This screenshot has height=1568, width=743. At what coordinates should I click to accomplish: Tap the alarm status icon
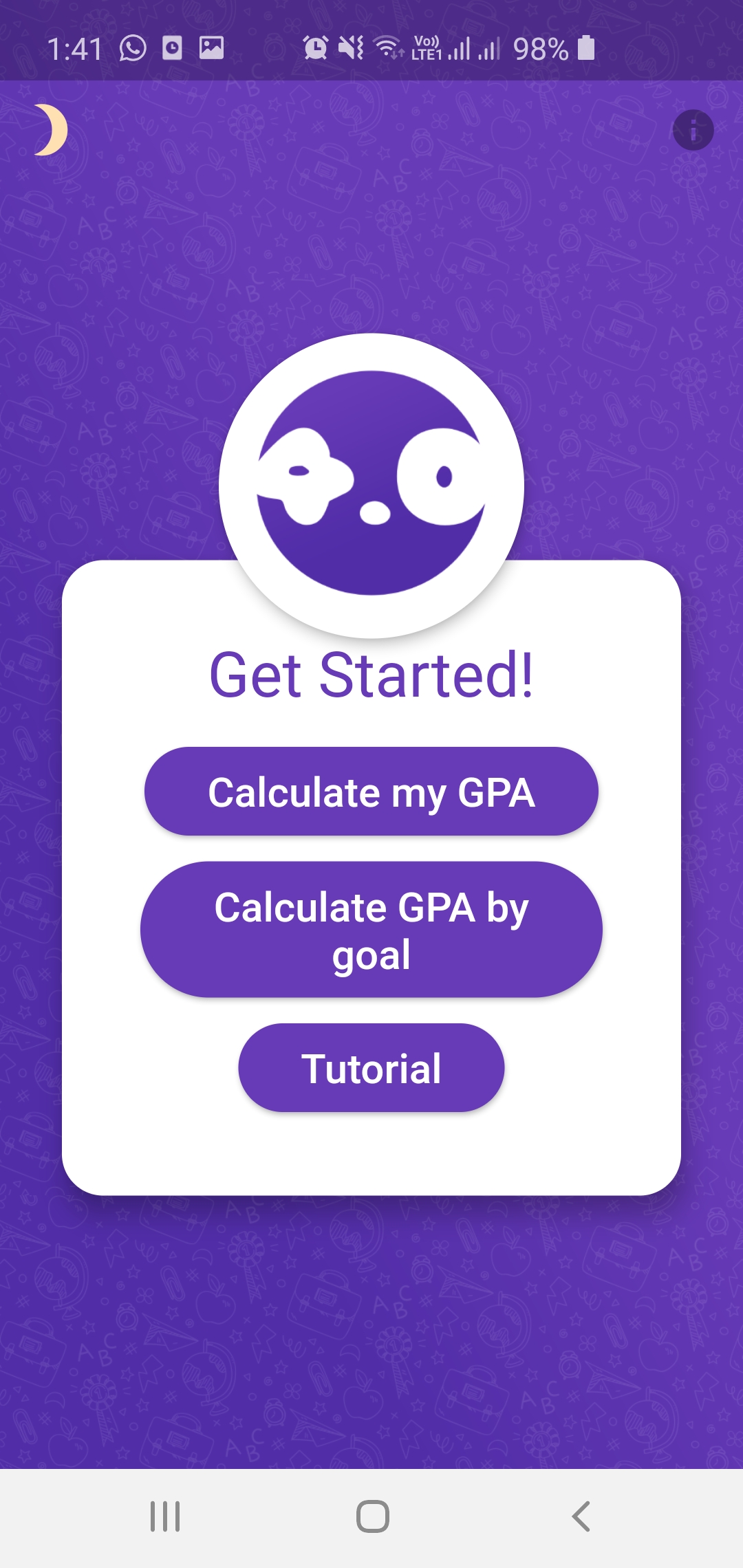(x=315, y=47)
